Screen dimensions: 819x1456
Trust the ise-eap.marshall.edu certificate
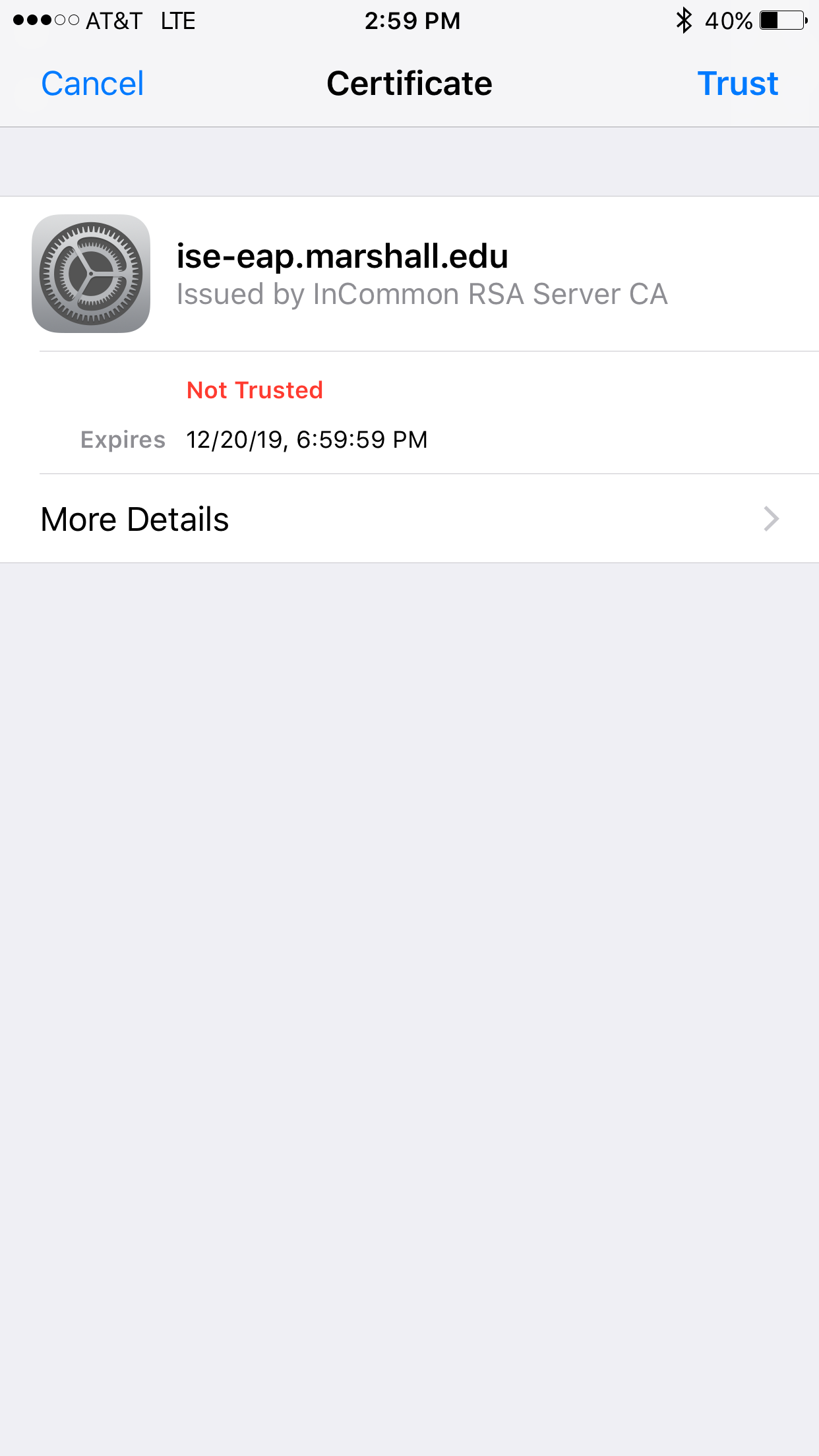(737, 84)
